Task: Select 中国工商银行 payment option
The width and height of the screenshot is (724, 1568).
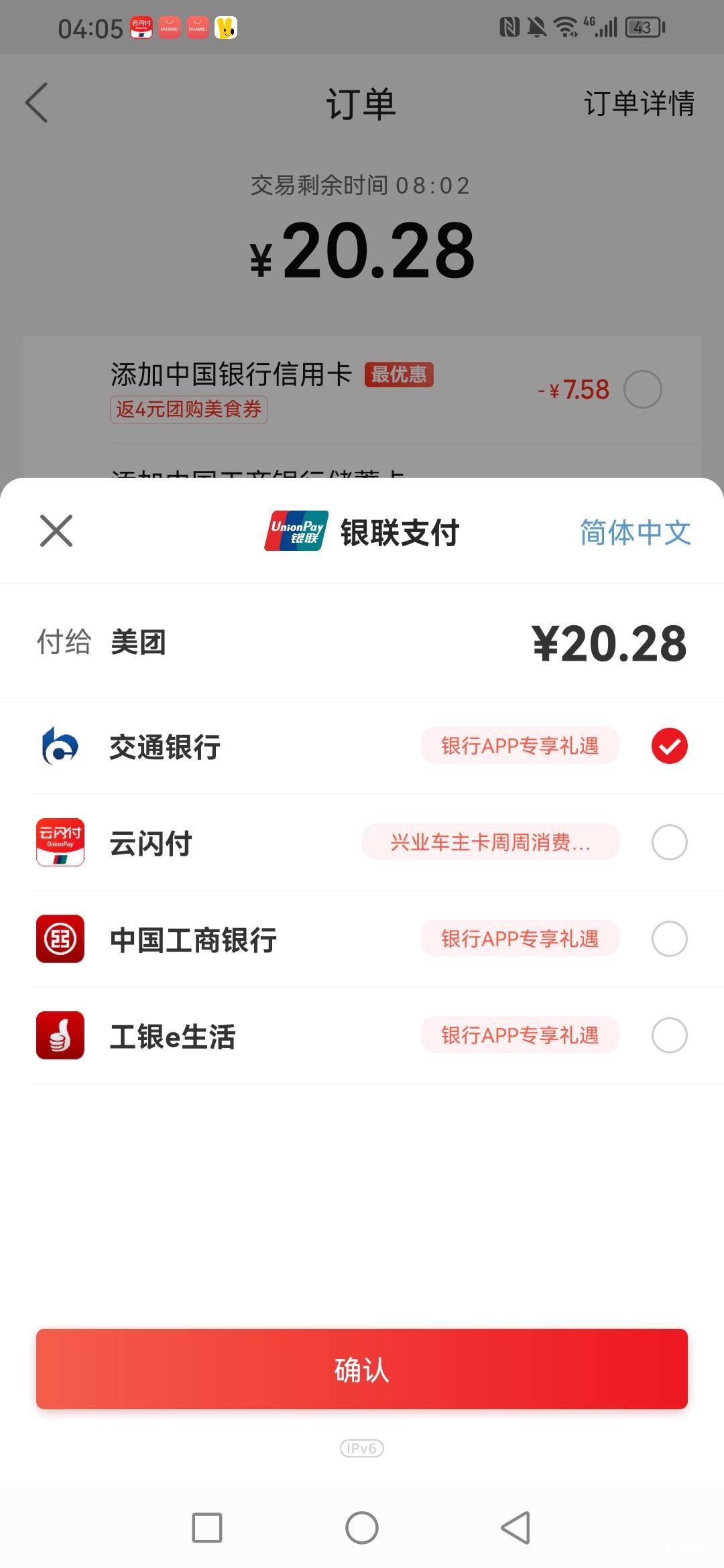Action: pyautogui.click(x=362, y=939)
